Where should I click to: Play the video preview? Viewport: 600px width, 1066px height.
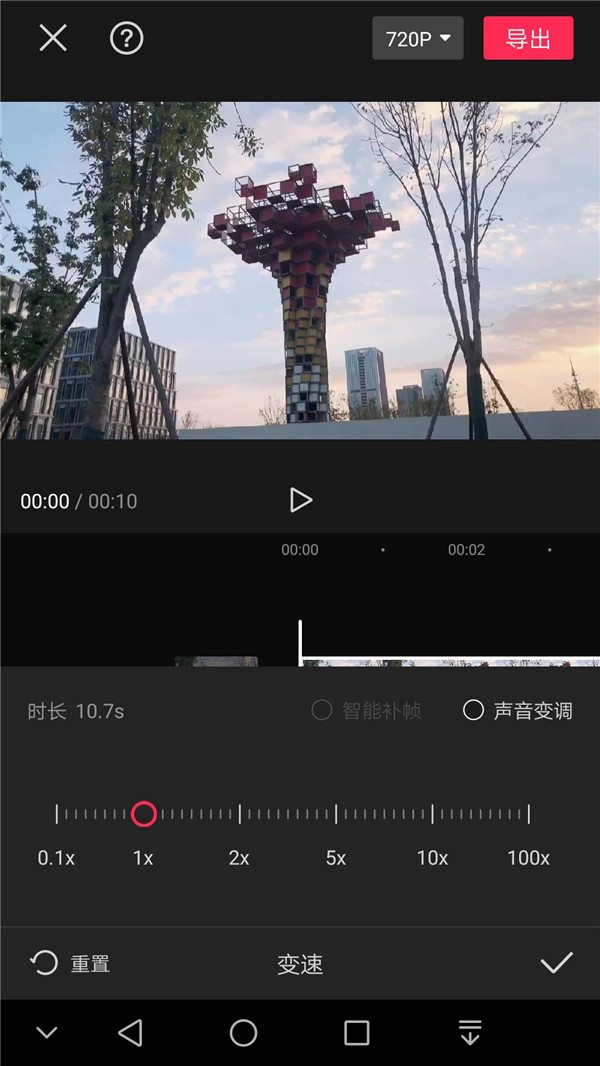[300, 500]
